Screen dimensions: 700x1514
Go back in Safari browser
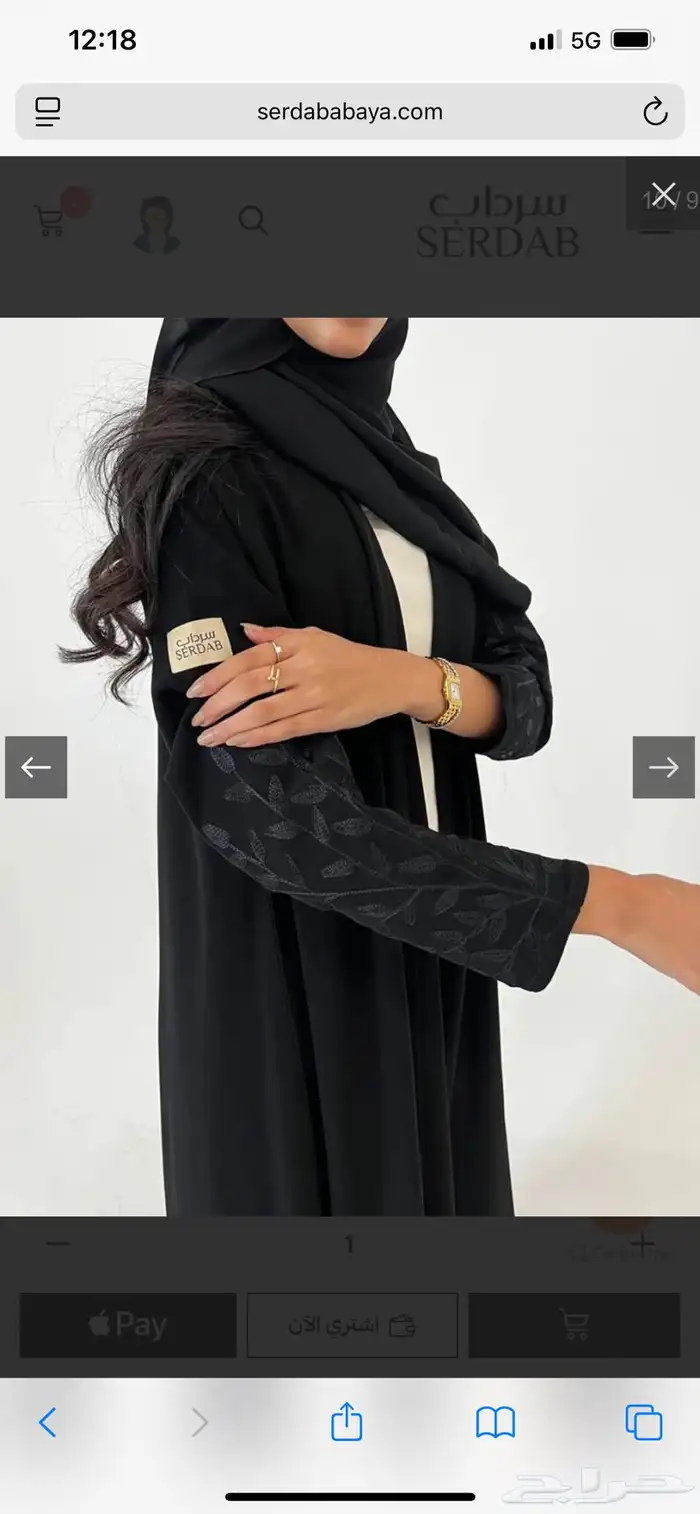tap(47, 1422)
